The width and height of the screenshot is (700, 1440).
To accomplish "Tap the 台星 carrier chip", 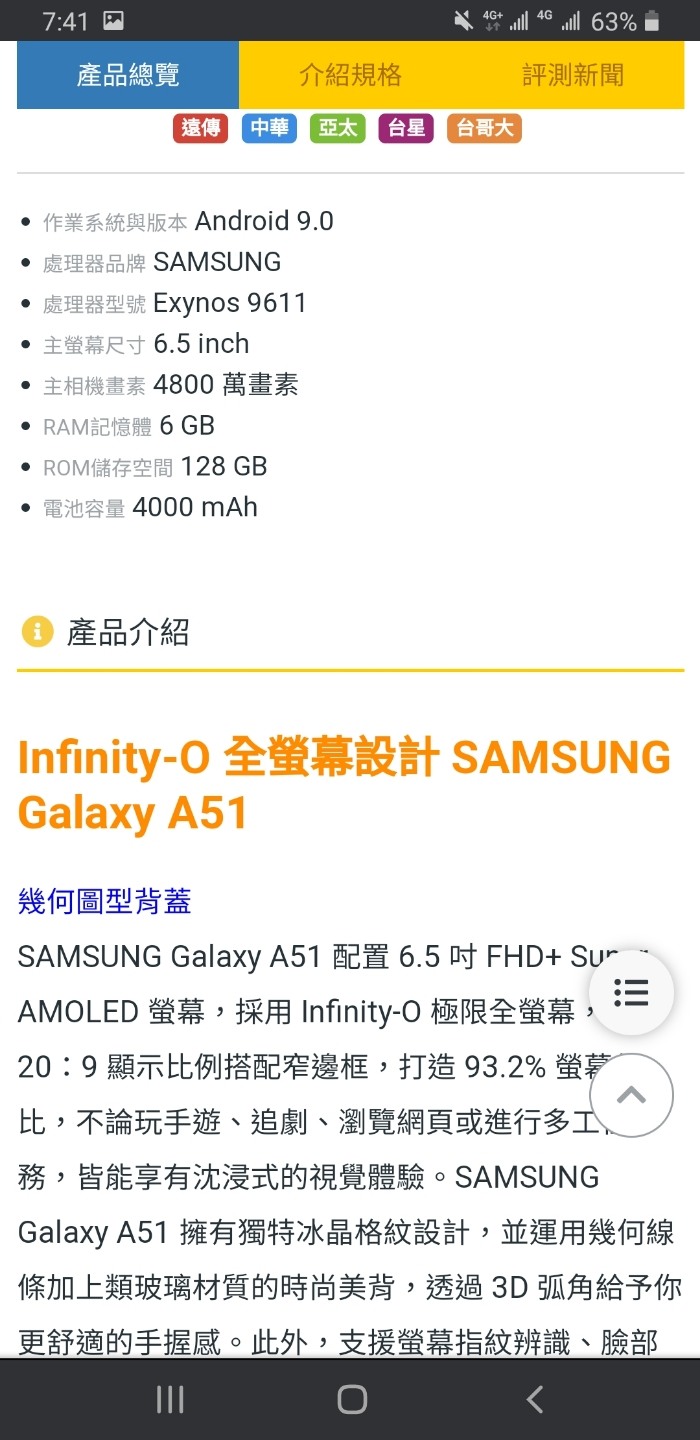I will coord(406,128).
